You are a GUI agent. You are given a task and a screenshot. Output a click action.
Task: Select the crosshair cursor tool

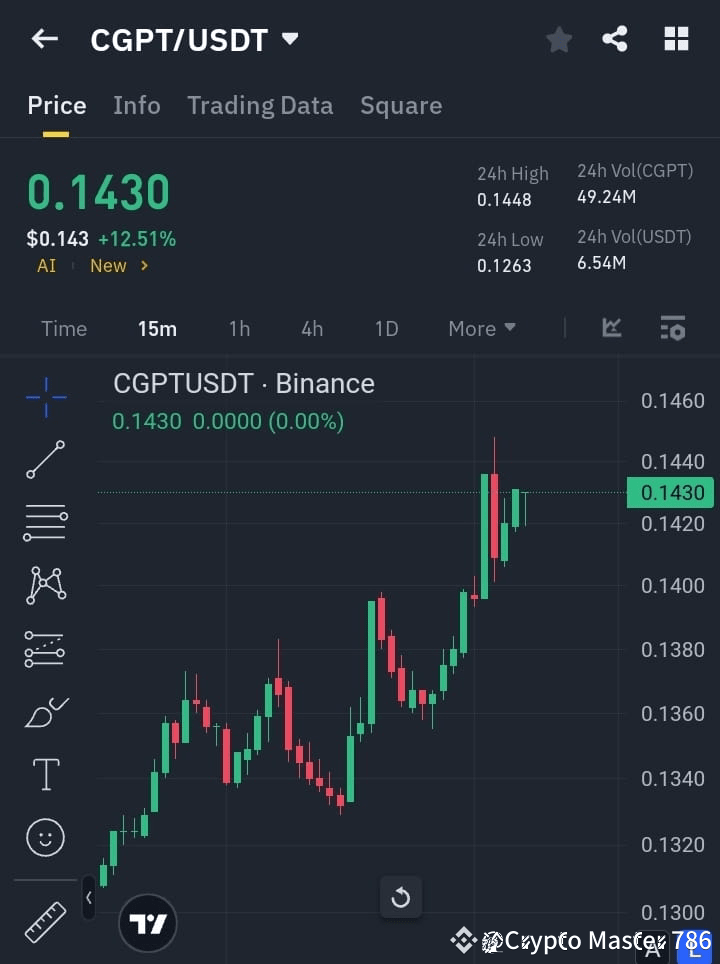click(x=45, y=397)
